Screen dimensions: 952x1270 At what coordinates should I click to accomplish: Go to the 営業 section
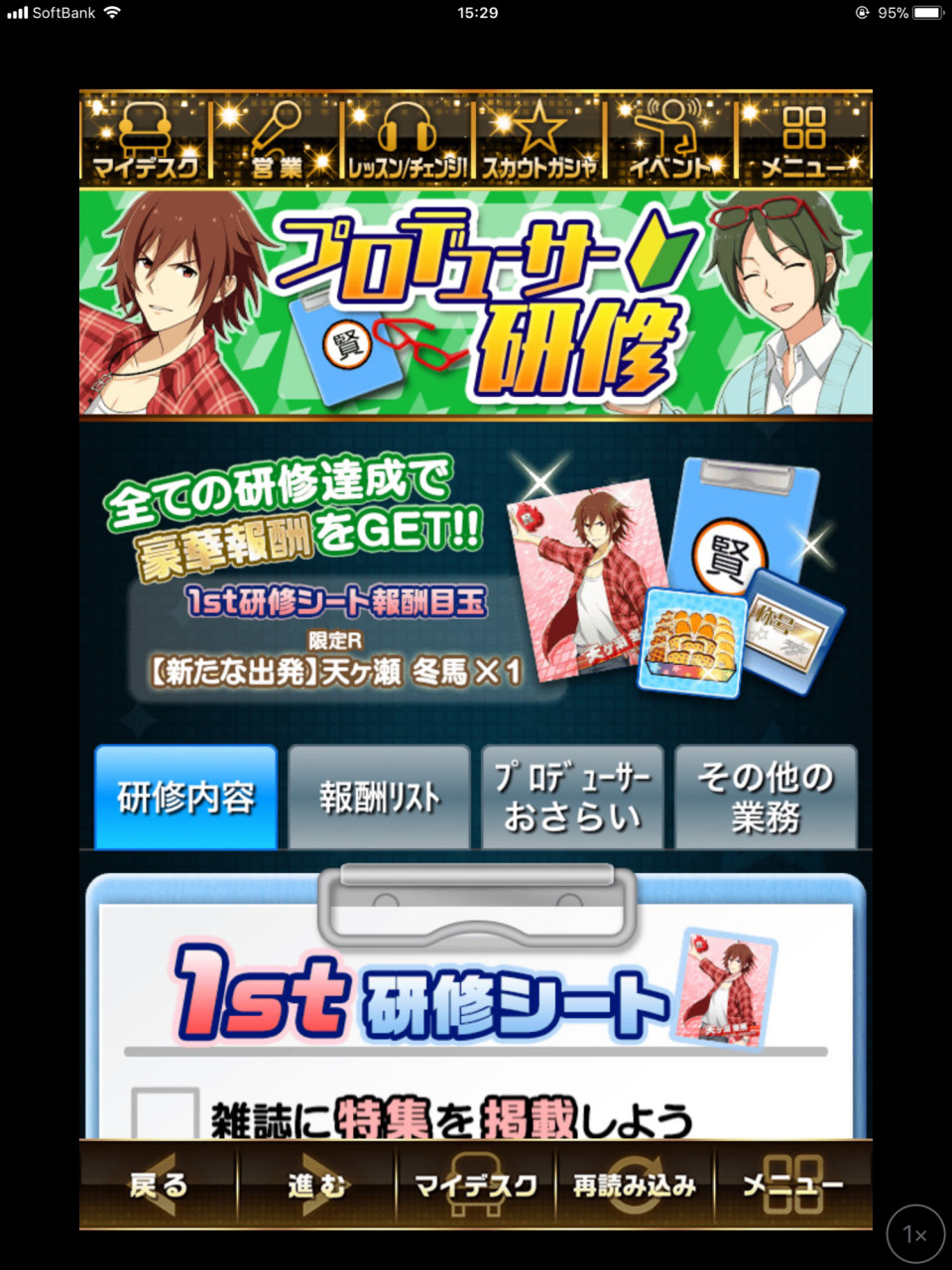276,140
